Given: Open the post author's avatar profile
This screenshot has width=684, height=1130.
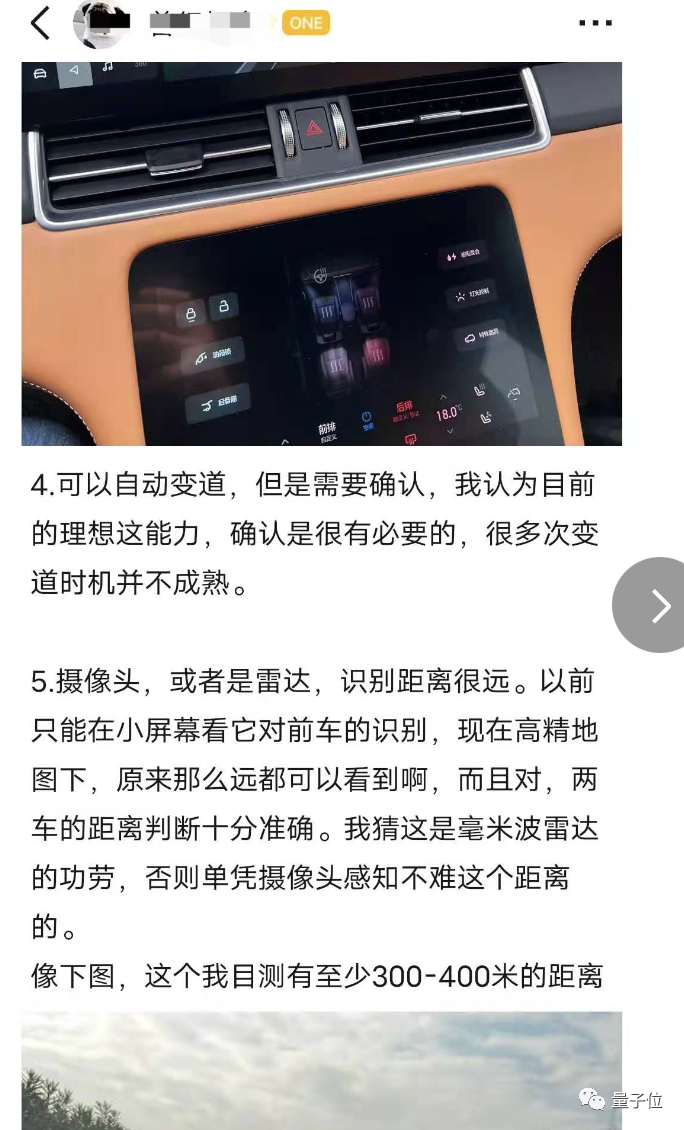Looking at the screenshot, I should point(100,22).
